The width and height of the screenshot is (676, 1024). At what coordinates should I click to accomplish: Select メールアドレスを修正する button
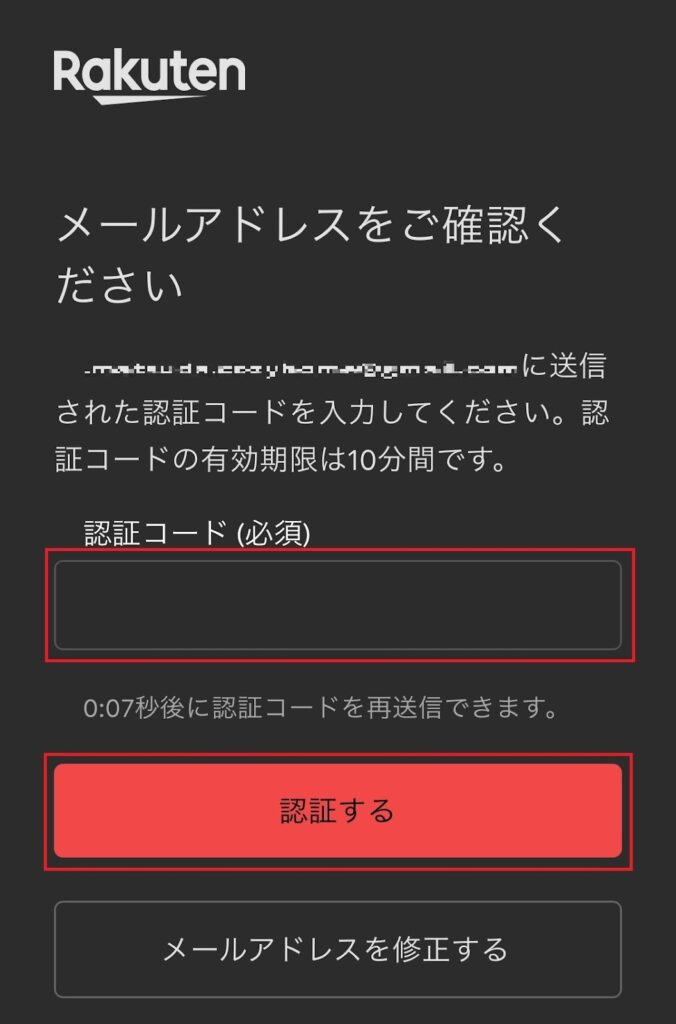338,948
